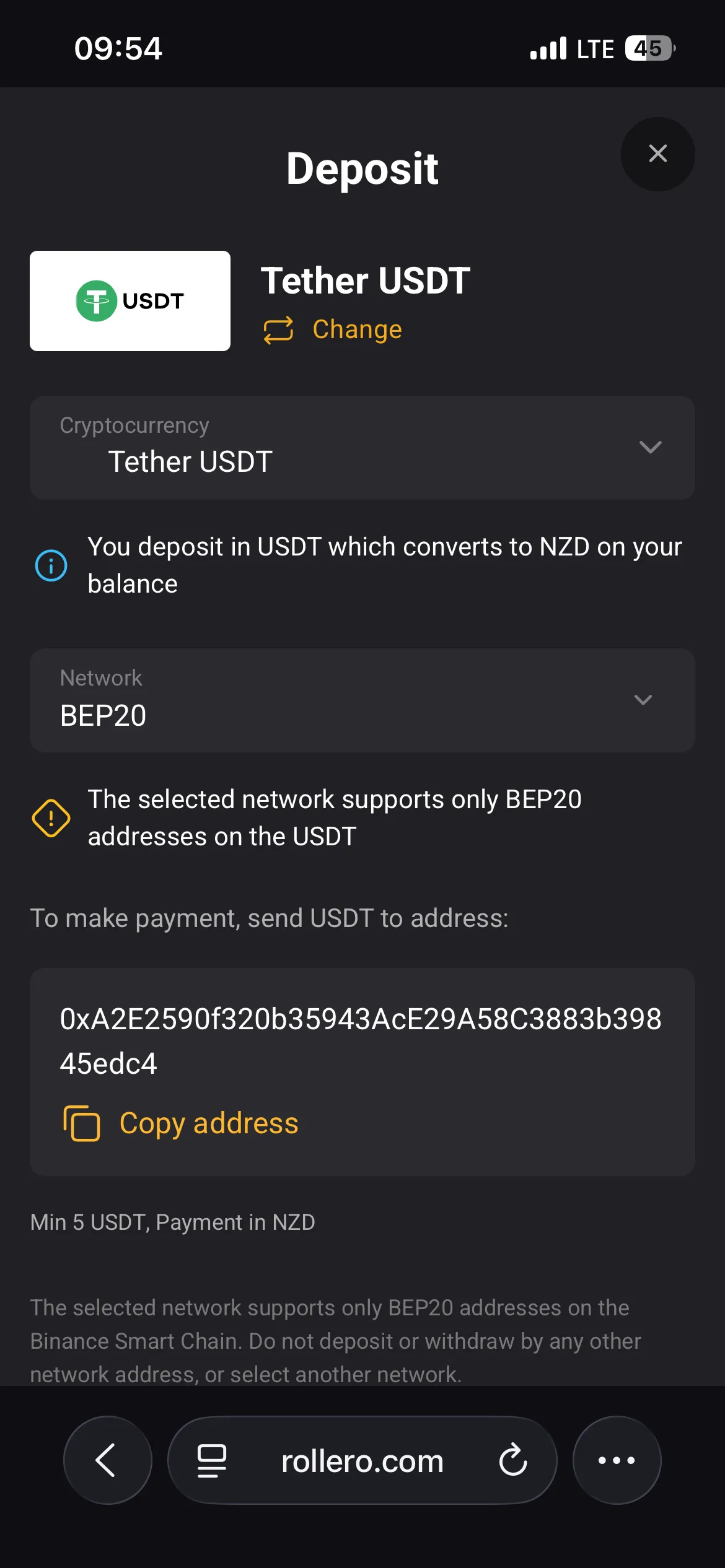Go back in the browser
This screenshot has height=1568, width=725.
(107, 1460)
